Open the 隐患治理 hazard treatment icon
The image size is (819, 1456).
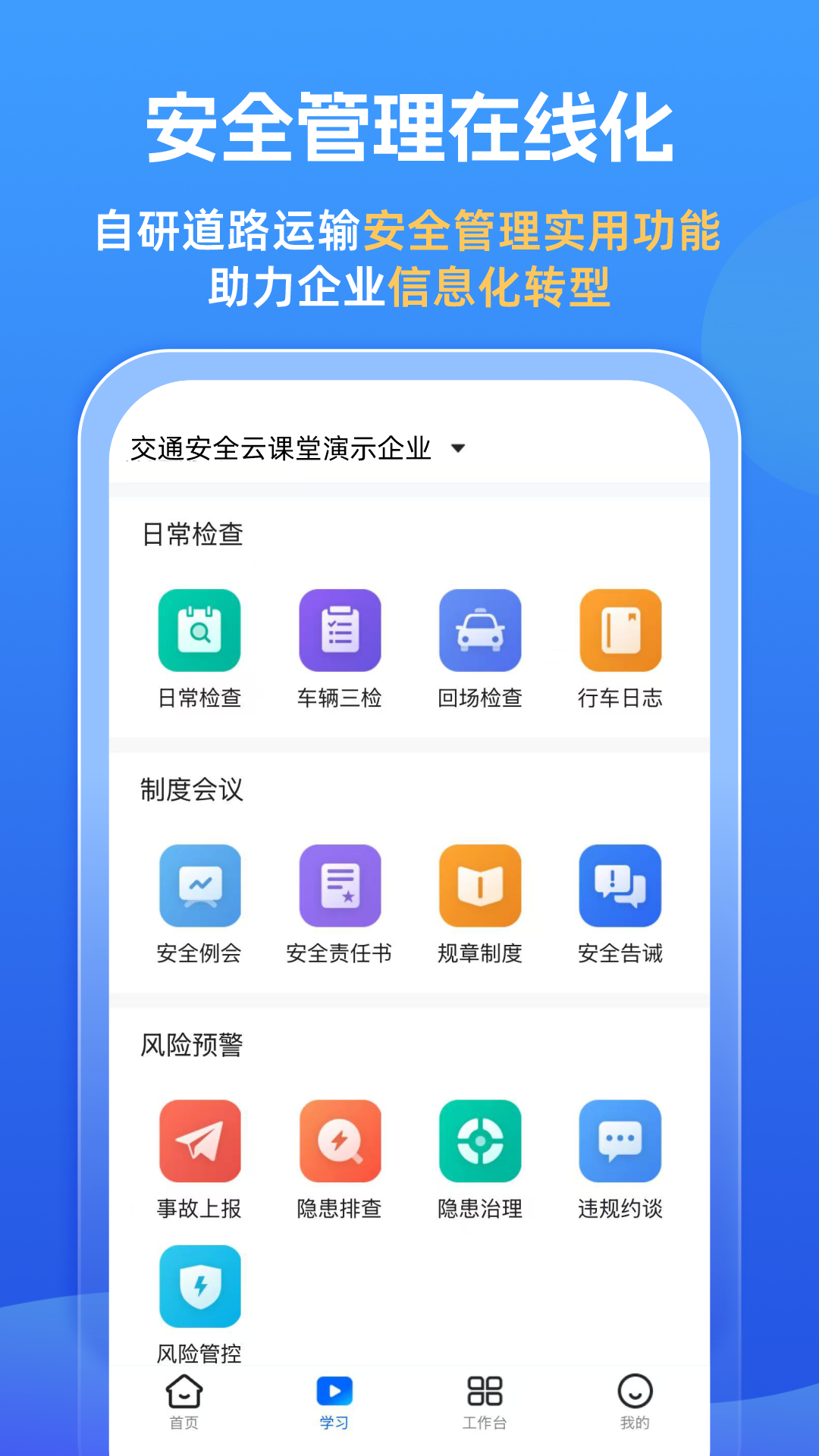coord(480,1141)
